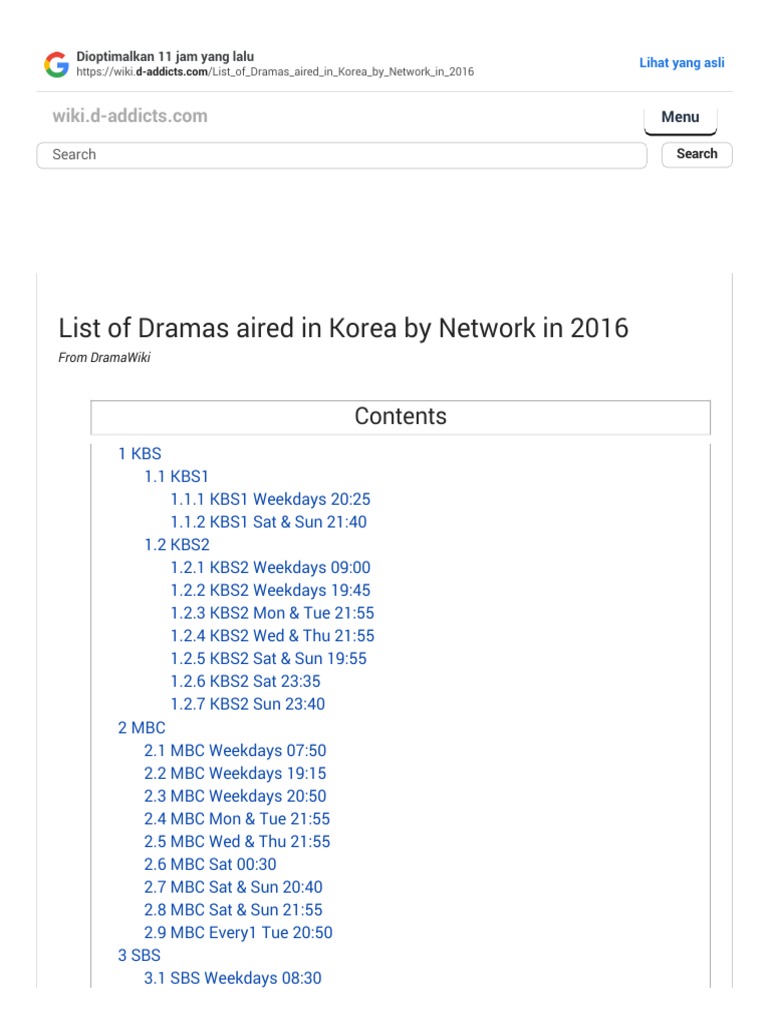Select MBC Sat 00:30 link
The width and height of the screenshot is (768, 1024).
tap(210, 864)
